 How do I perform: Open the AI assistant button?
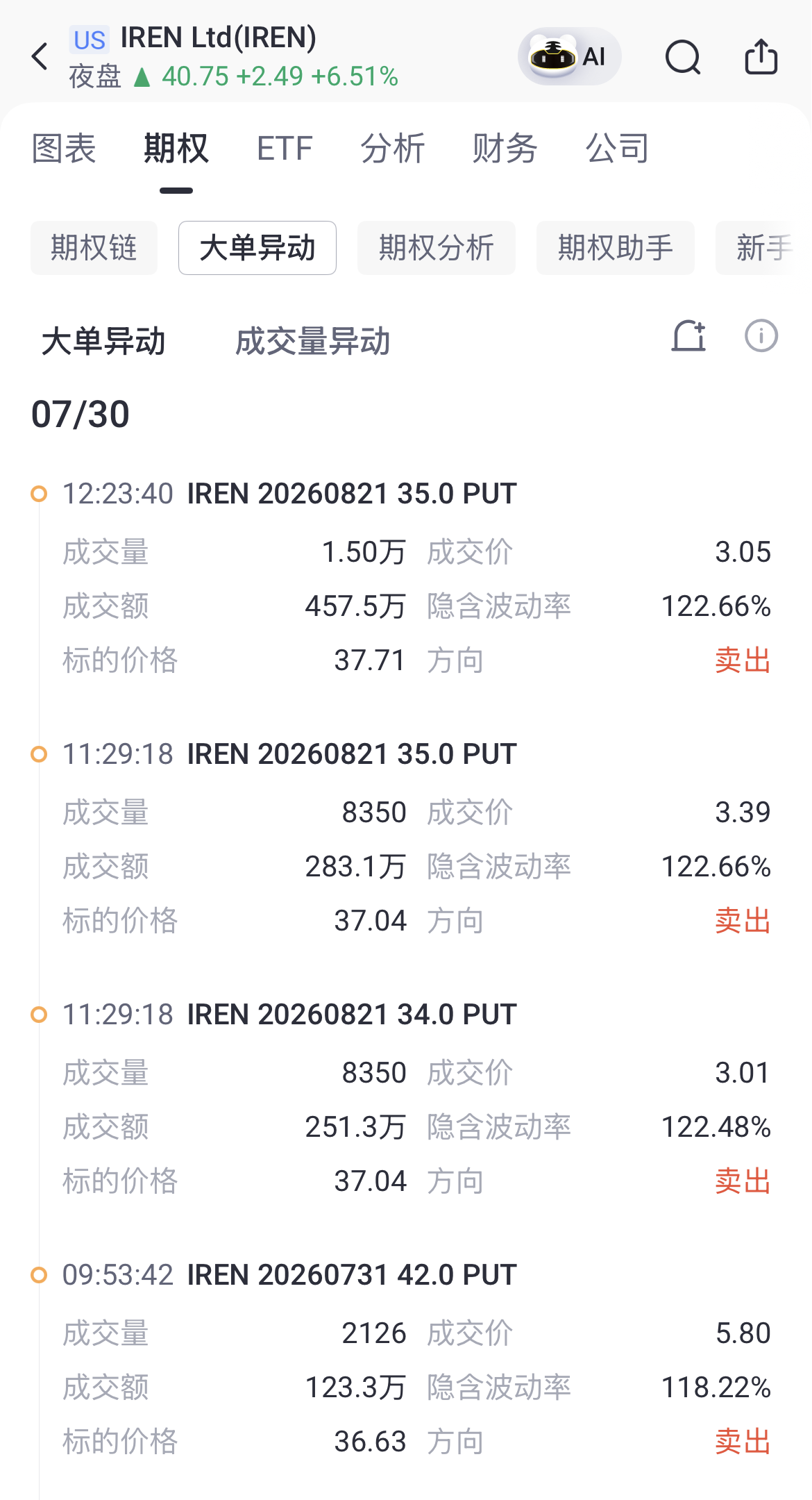tap(569, 56)
